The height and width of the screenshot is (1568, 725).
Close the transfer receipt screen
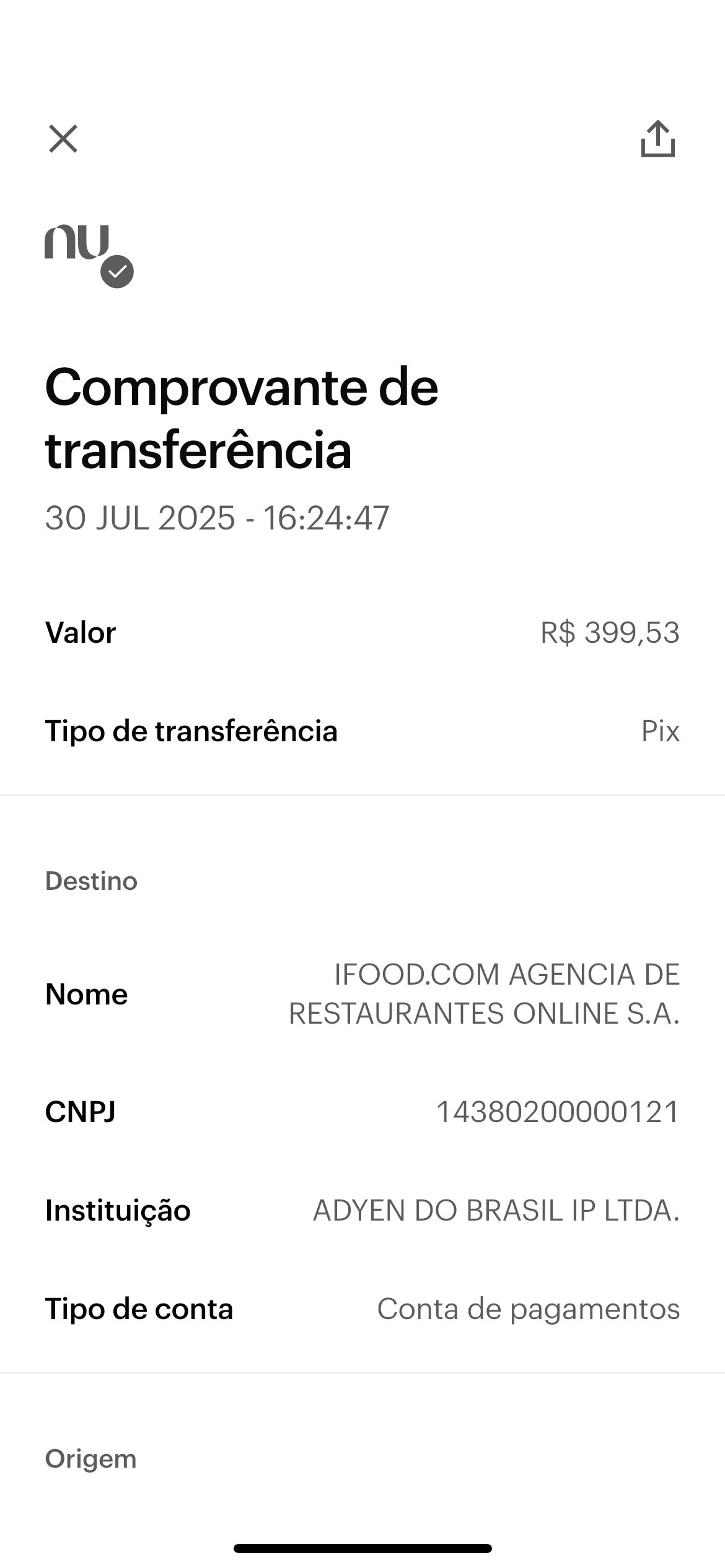point(63,139)
